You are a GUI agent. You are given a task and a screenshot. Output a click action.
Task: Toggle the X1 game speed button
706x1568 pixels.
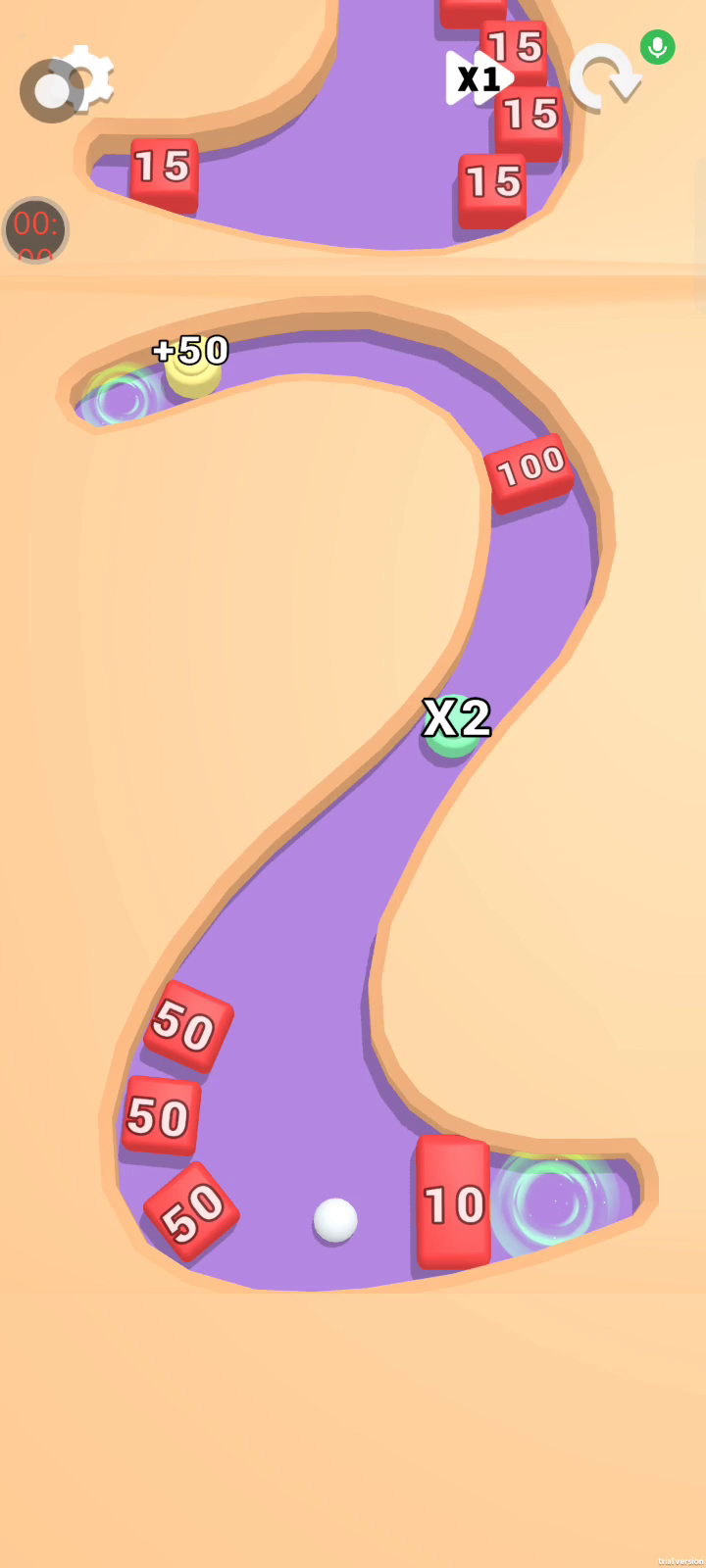point(479,78)
